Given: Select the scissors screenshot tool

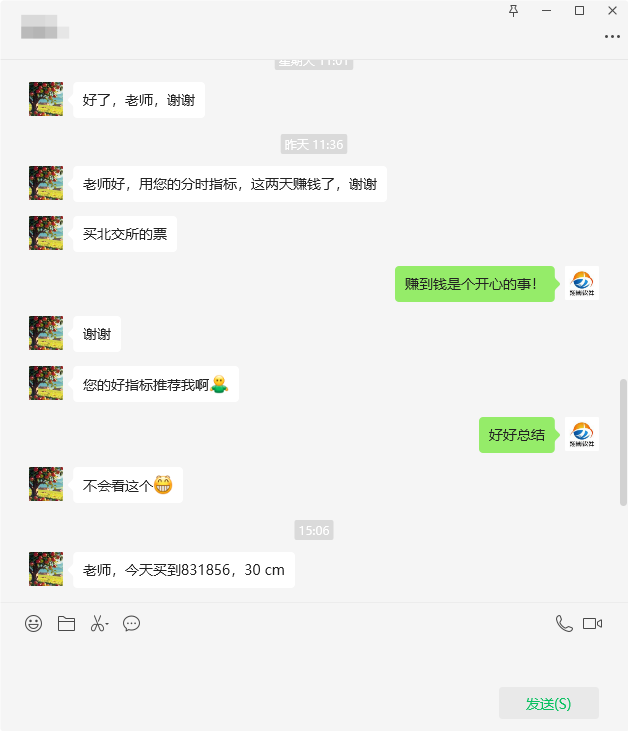Looking at the screenshot, I should coord(98,624).
